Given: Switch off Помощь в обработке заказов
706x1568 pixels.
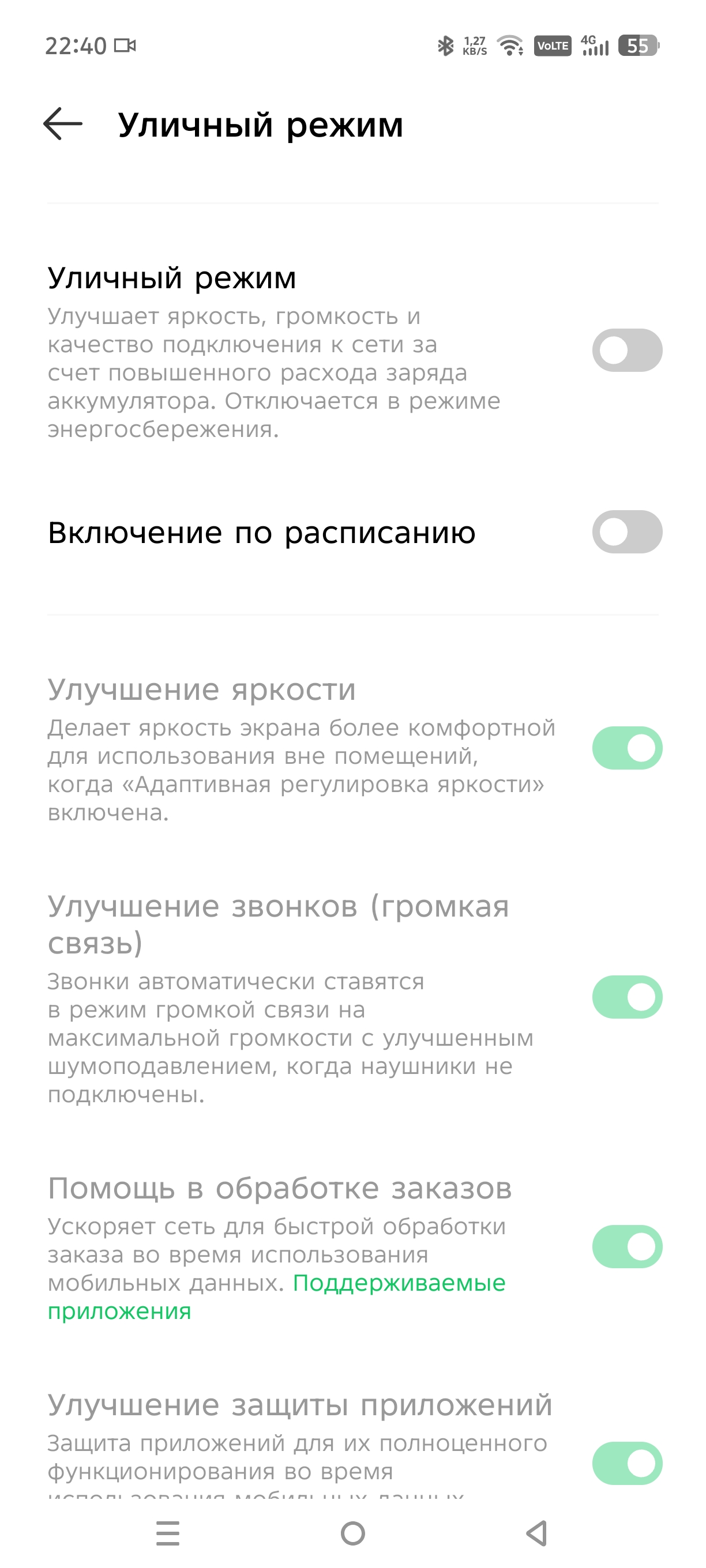Looking at the screenshot, I should point(627,1246).
